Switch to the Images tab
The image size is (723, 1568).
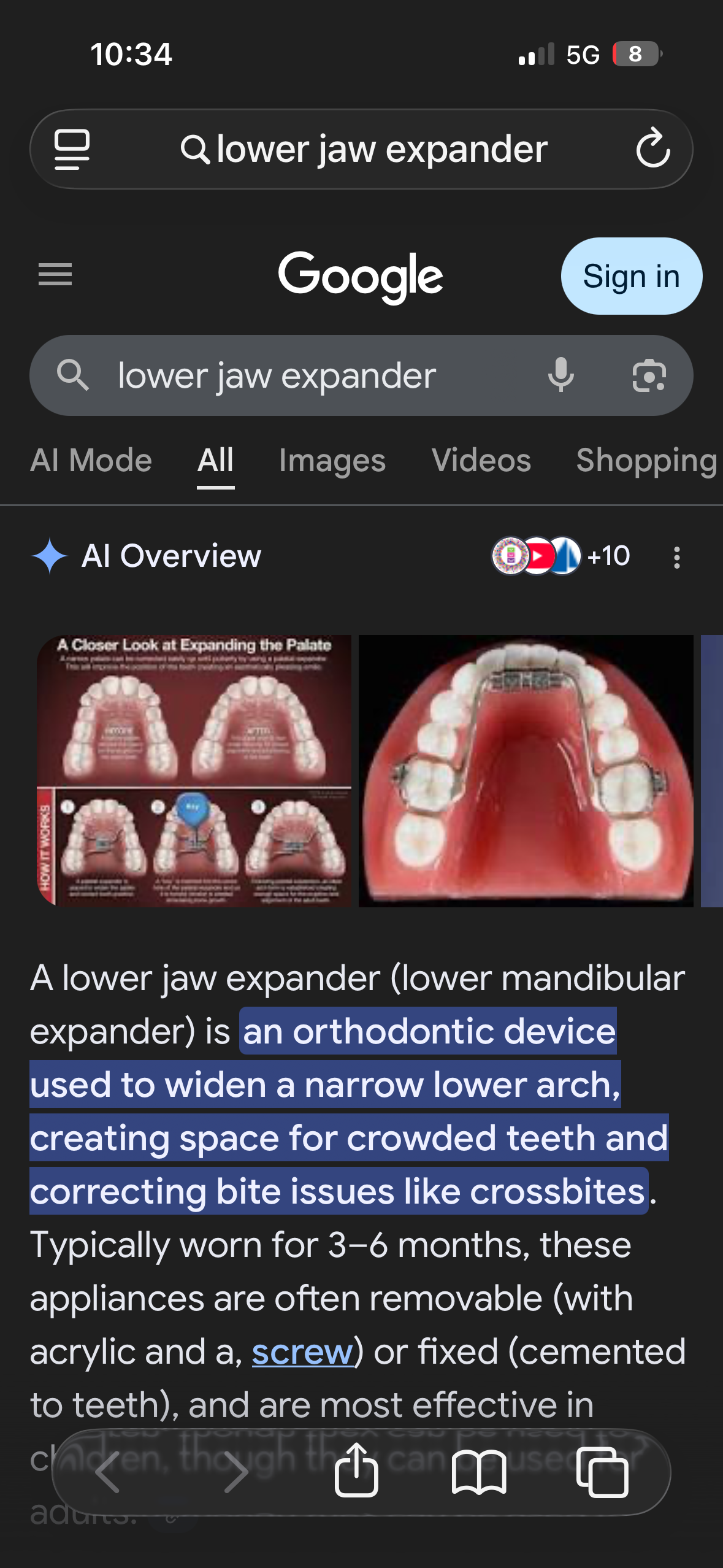332,461
